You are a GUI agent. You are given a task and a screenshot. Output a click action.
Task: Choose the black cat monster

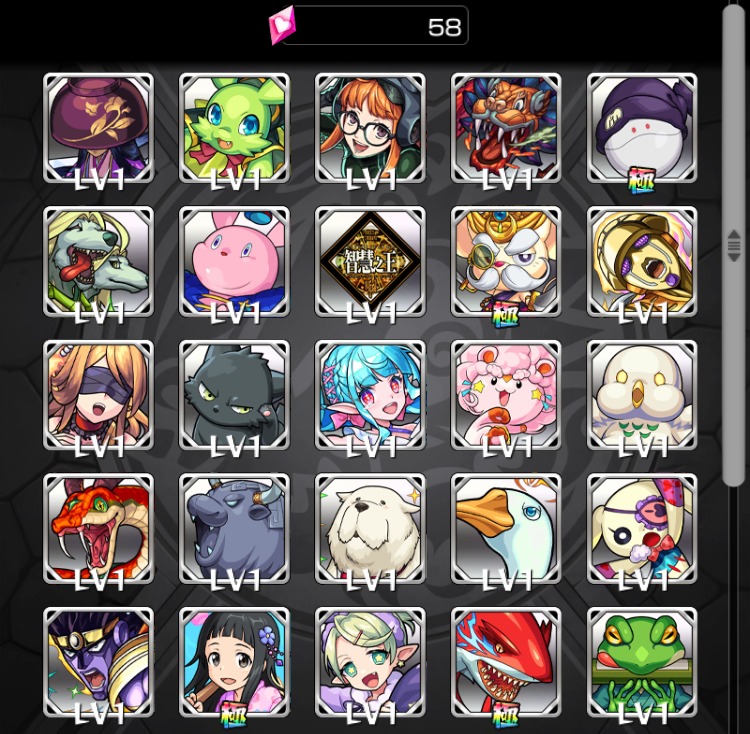tap(234, 395)
